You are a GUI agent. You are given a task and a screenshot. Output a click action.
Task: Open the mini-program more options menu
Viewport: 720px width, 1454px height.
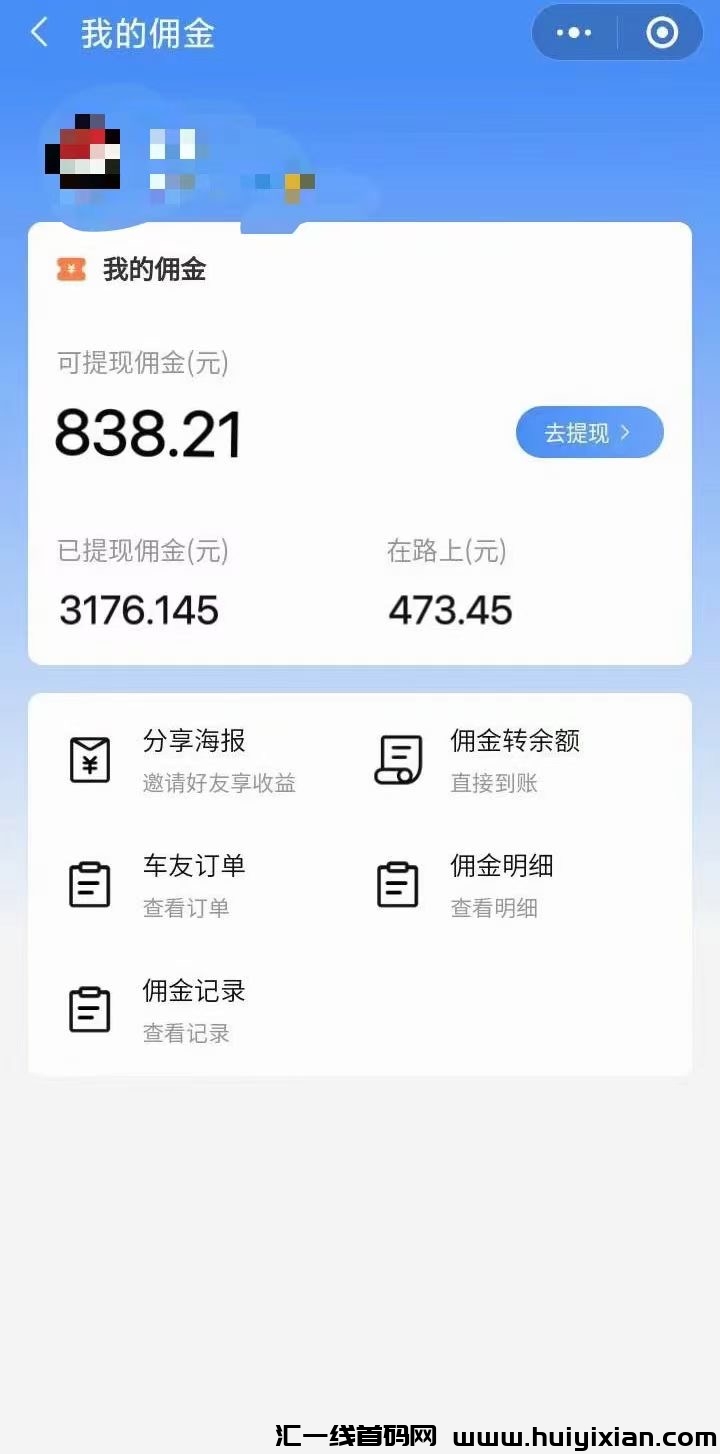pos(573,32)
